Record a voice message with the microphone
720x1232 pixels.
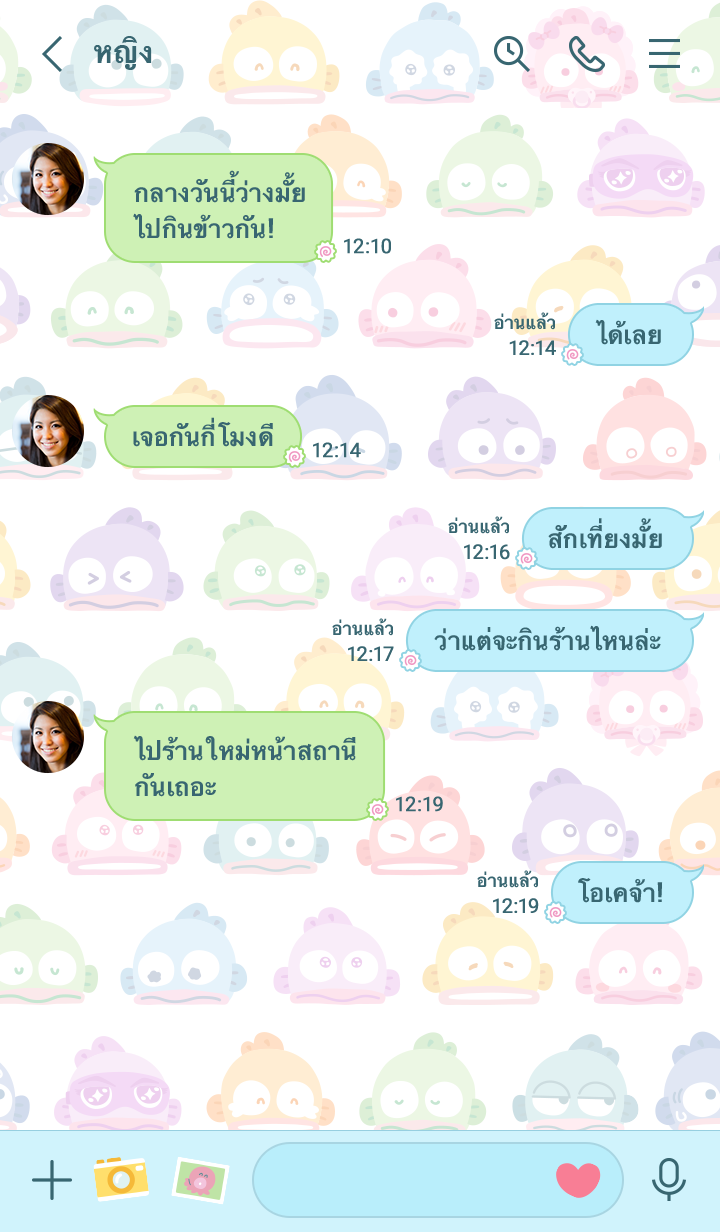(x=669, y=1181)
